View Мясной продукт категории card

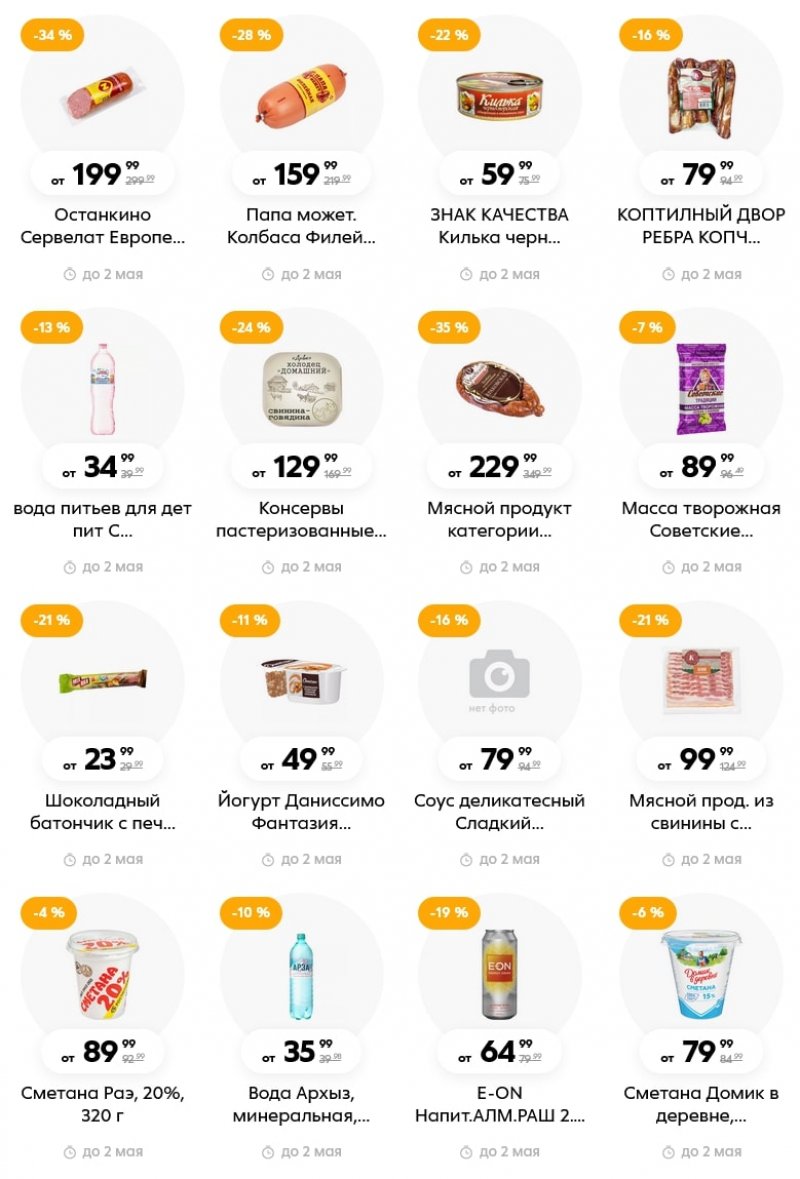(x=499, y=388)
